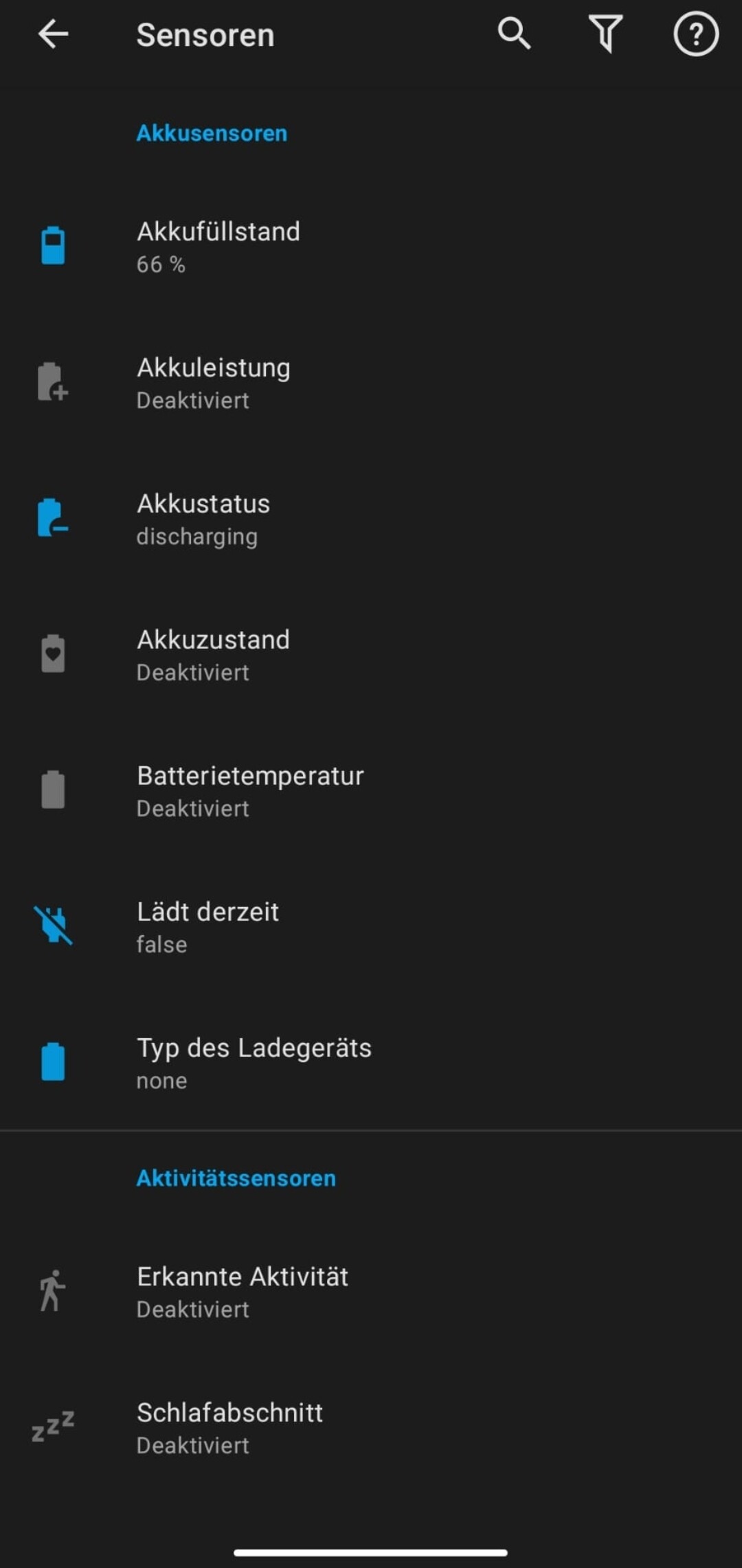The width and height of the screenshot is (742, 1568).
Task: Open the Akkufüllstand sensor
Action: click(371, 247)
